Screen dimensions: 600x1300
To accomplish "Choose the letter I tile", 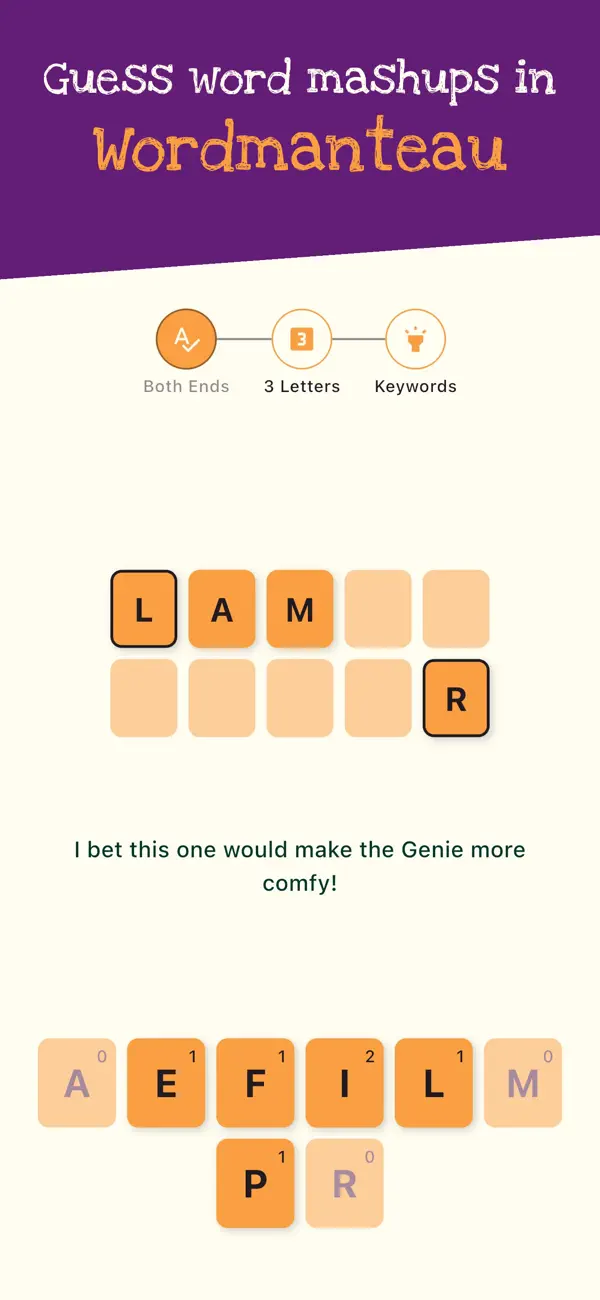I will click(x=344, y=1083).
